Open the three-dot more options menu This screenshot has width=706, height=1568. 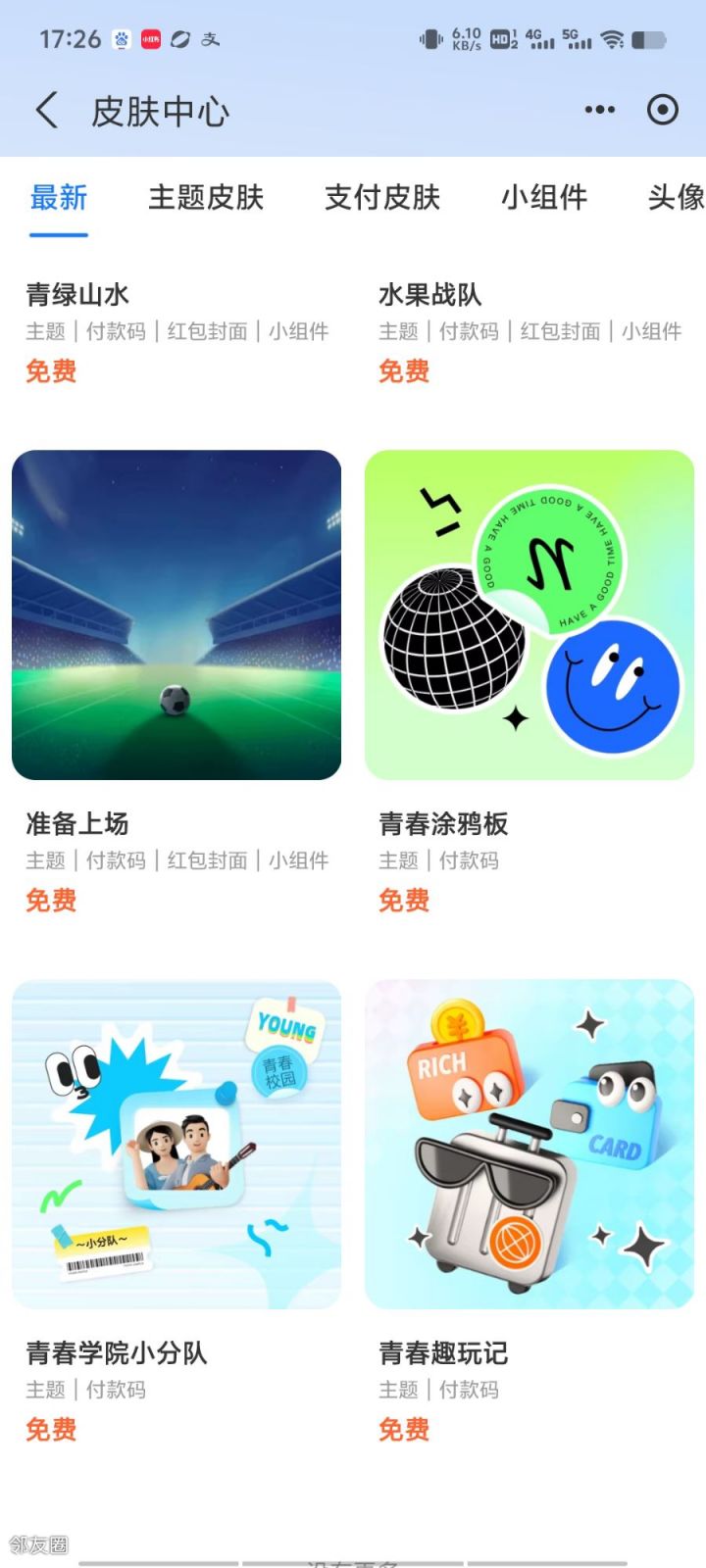tap(599, 110)
